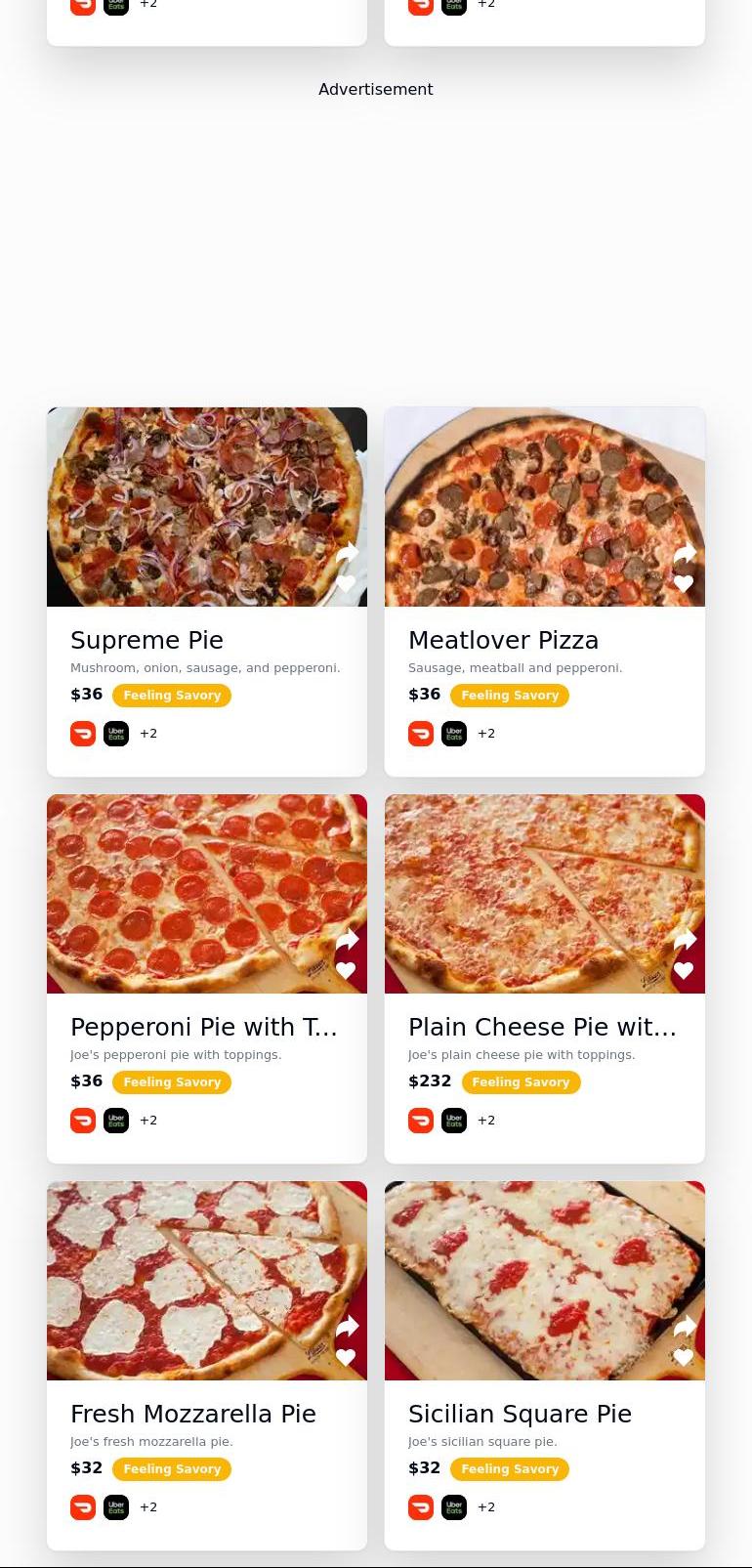Share the Sicilian Square Pie
Screen dimensions: 752x1568
[685, 1328]
